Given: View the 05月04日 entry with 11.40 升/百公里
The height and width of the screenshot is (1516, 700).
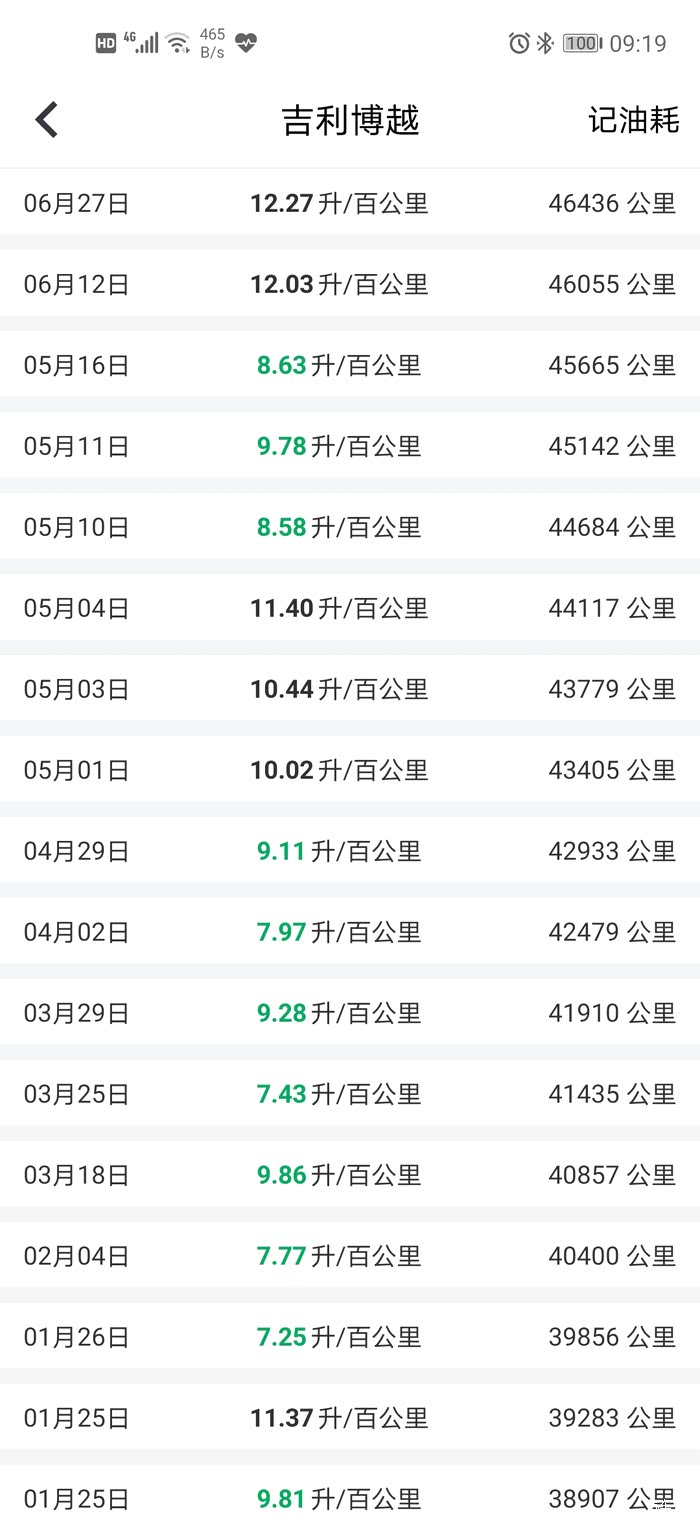Looking at the screenshot, I should coord(350,609).
